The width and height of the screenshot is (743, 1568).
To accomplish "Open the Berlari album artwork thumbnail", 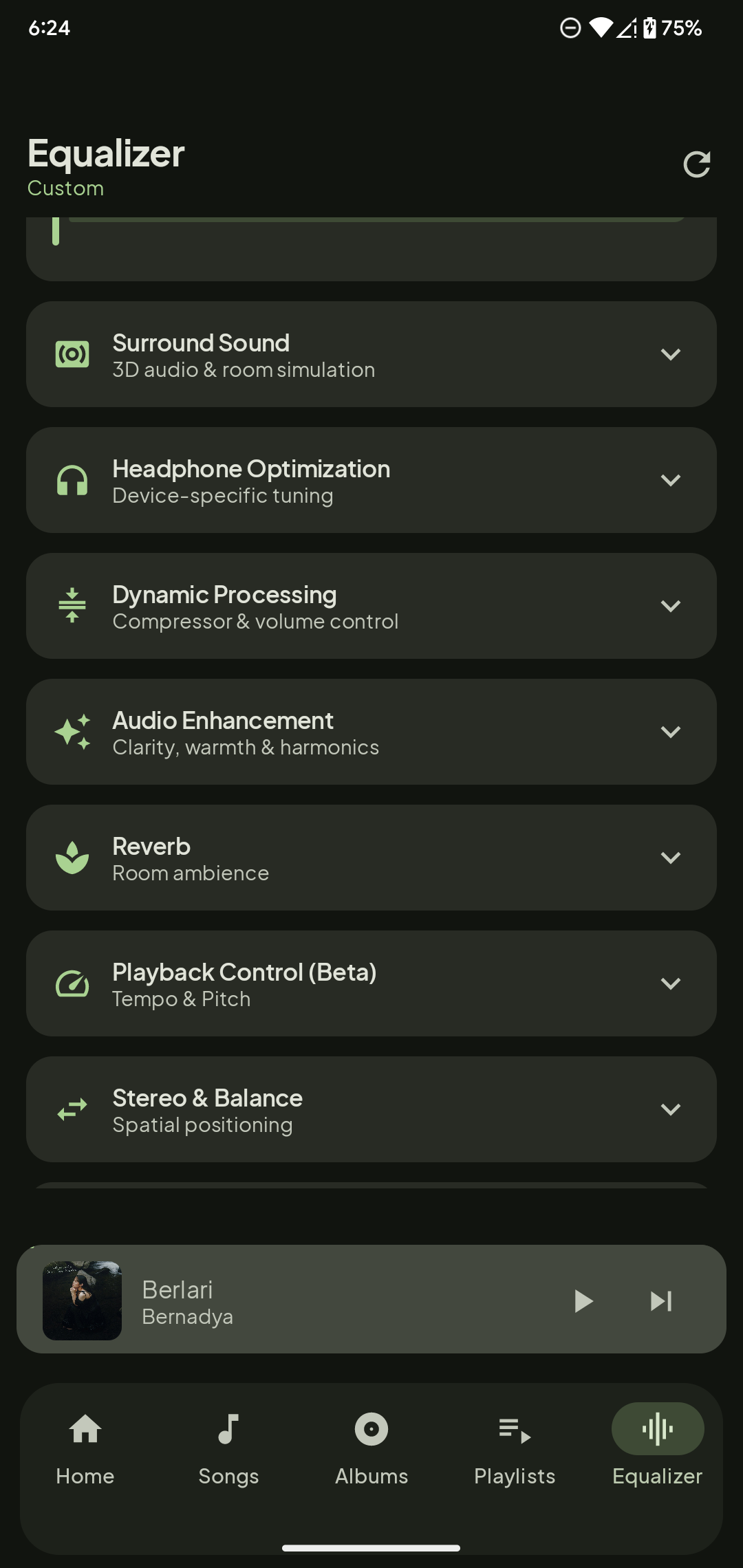I will (x=82, y=1299).
